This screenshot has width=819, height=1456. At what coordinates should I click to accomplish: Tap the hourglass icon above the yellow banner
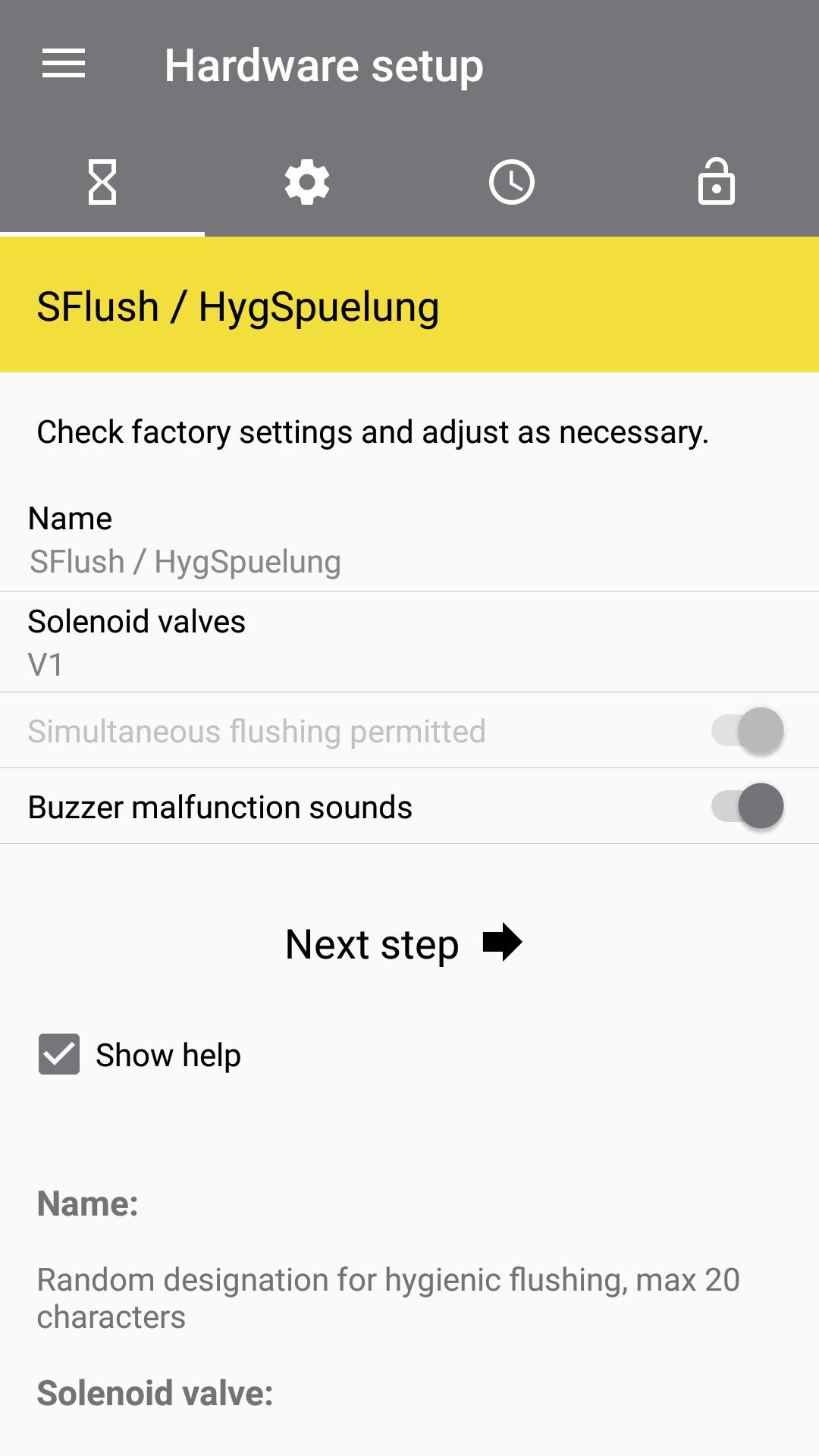102,182
